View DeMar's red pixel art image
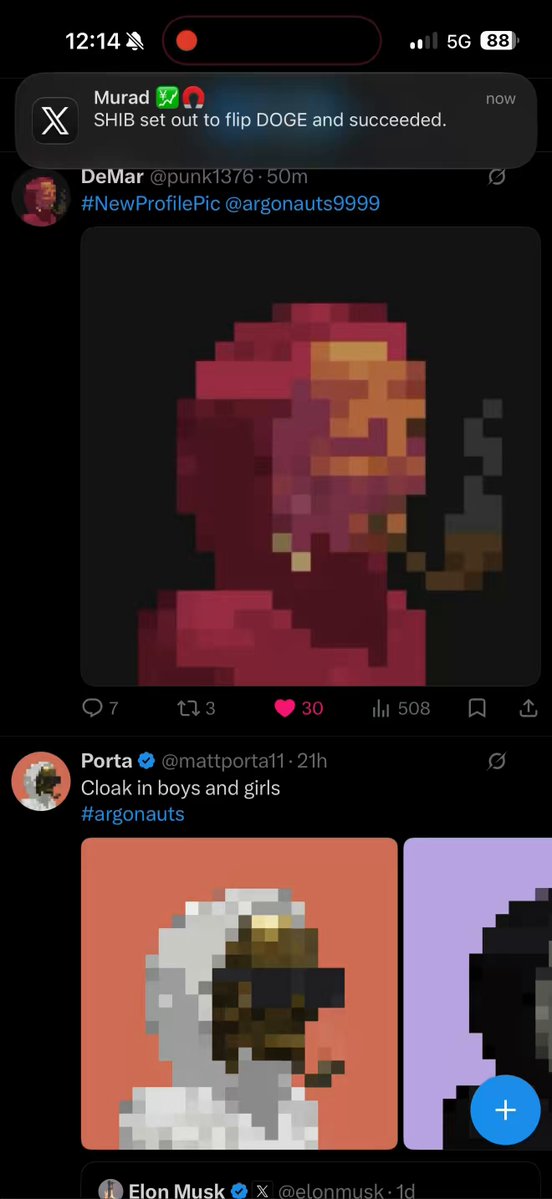 (x=310, y=456)
